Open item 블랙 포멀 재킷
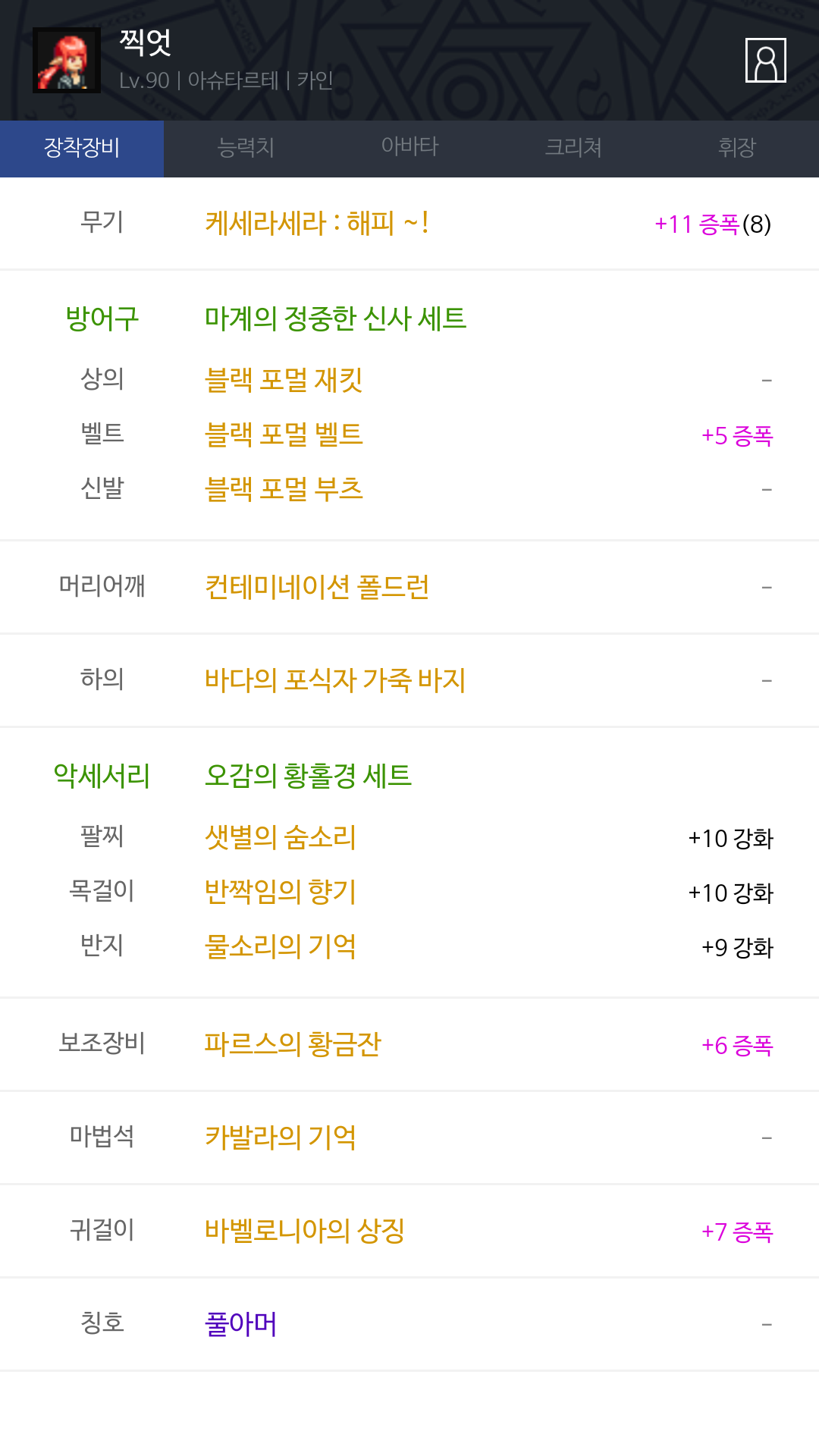This screenshot has height=1456, width=819. (284, 379)
